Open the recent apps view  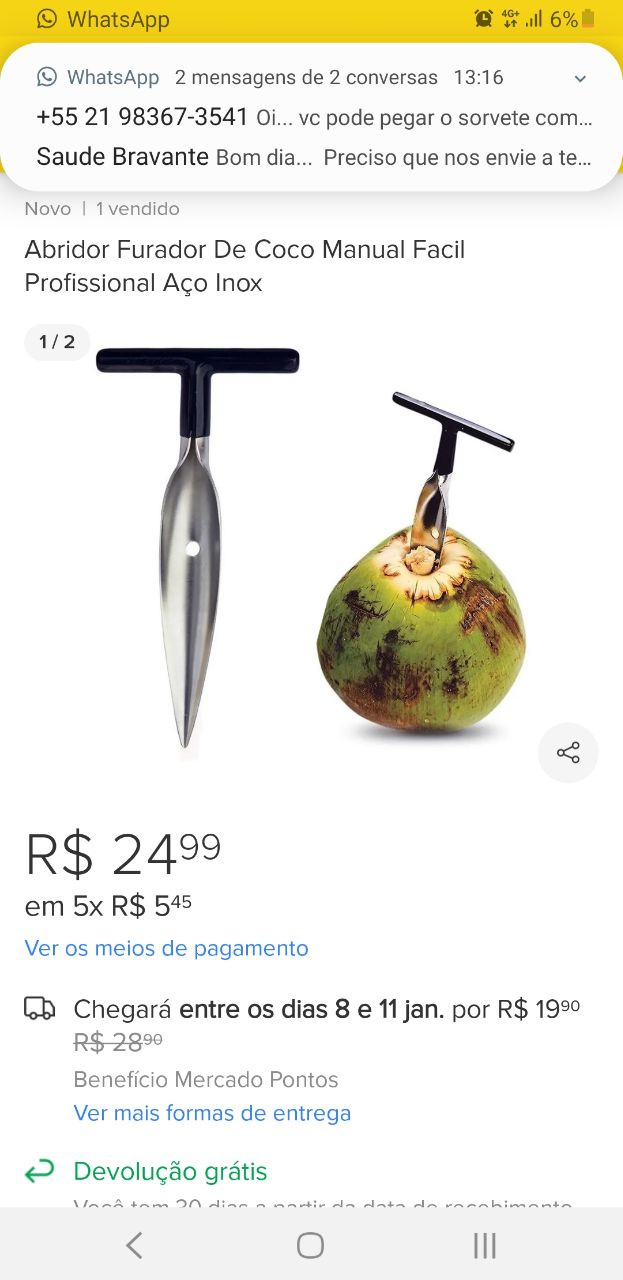[x=485, y=1245]
